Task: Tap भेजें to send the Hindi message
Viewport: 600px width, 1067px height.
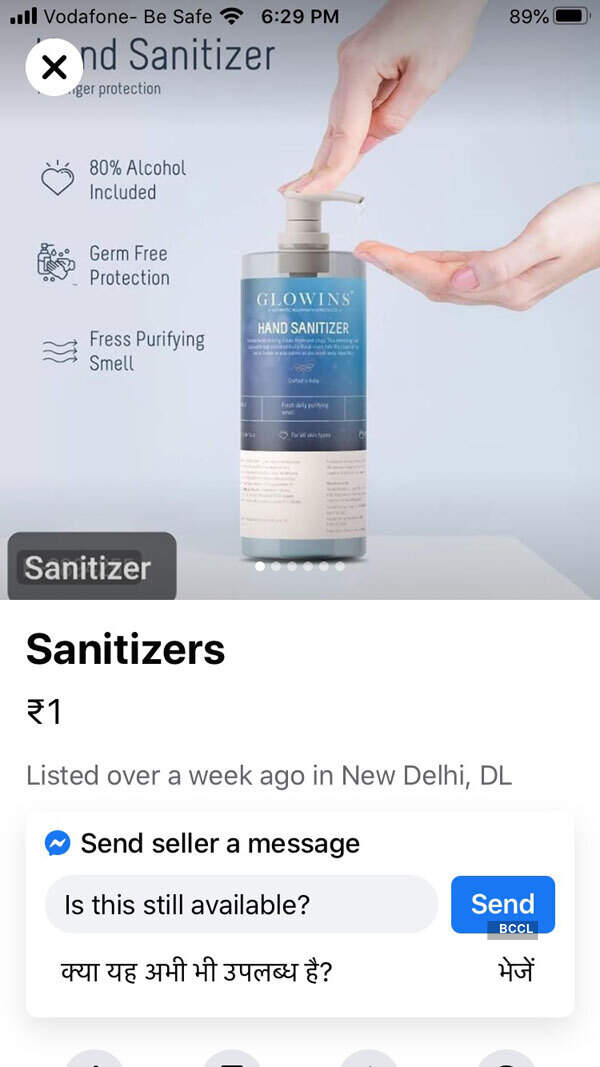Action: pyautogui.click(x=516, y=971)
